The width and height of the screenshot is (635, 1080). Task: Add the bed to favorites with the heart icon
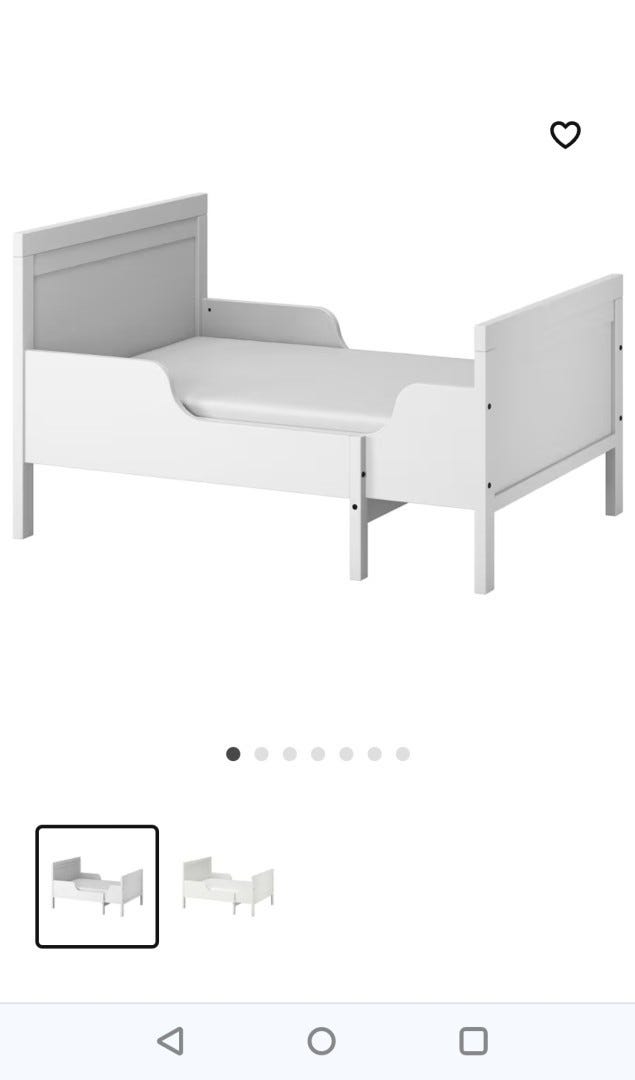[565, 135]
